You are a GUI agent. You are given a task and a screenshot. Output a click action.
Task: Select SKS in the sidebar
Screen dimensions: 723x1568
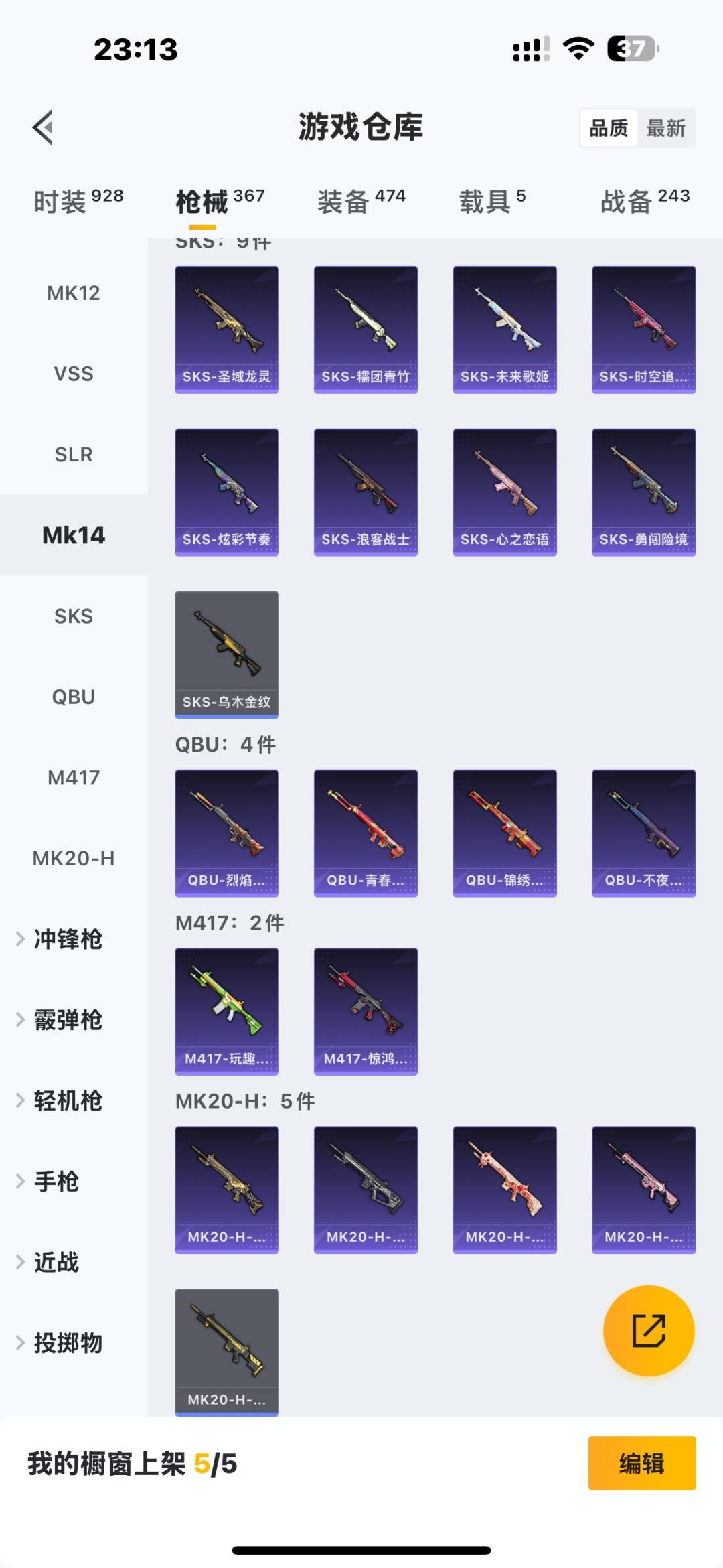tap(74, 616)
